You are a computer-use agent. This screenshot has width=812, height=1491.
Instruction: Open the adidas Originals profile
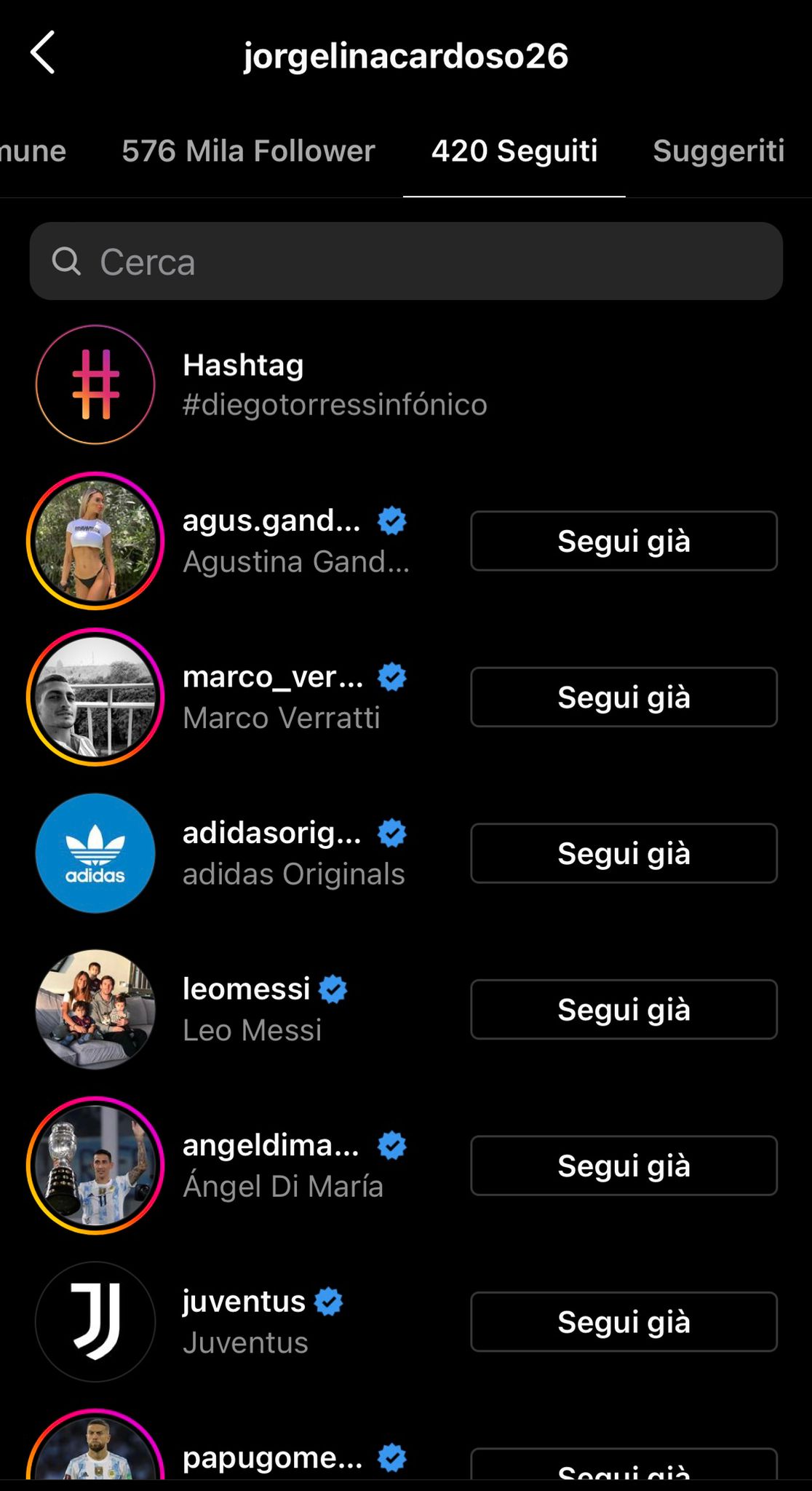click(x=293, y=853)
